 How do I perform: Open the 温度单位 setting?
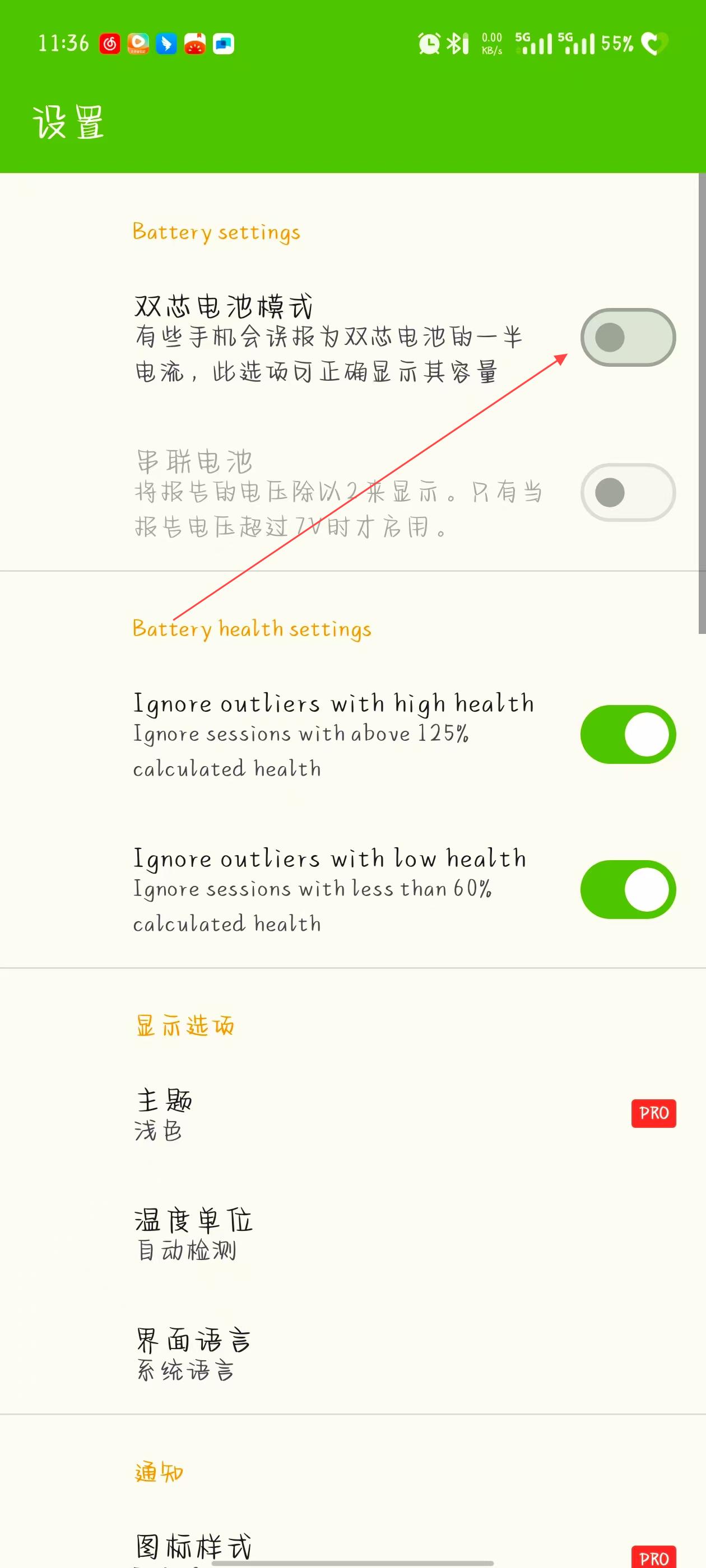(x=354, y=1234)
